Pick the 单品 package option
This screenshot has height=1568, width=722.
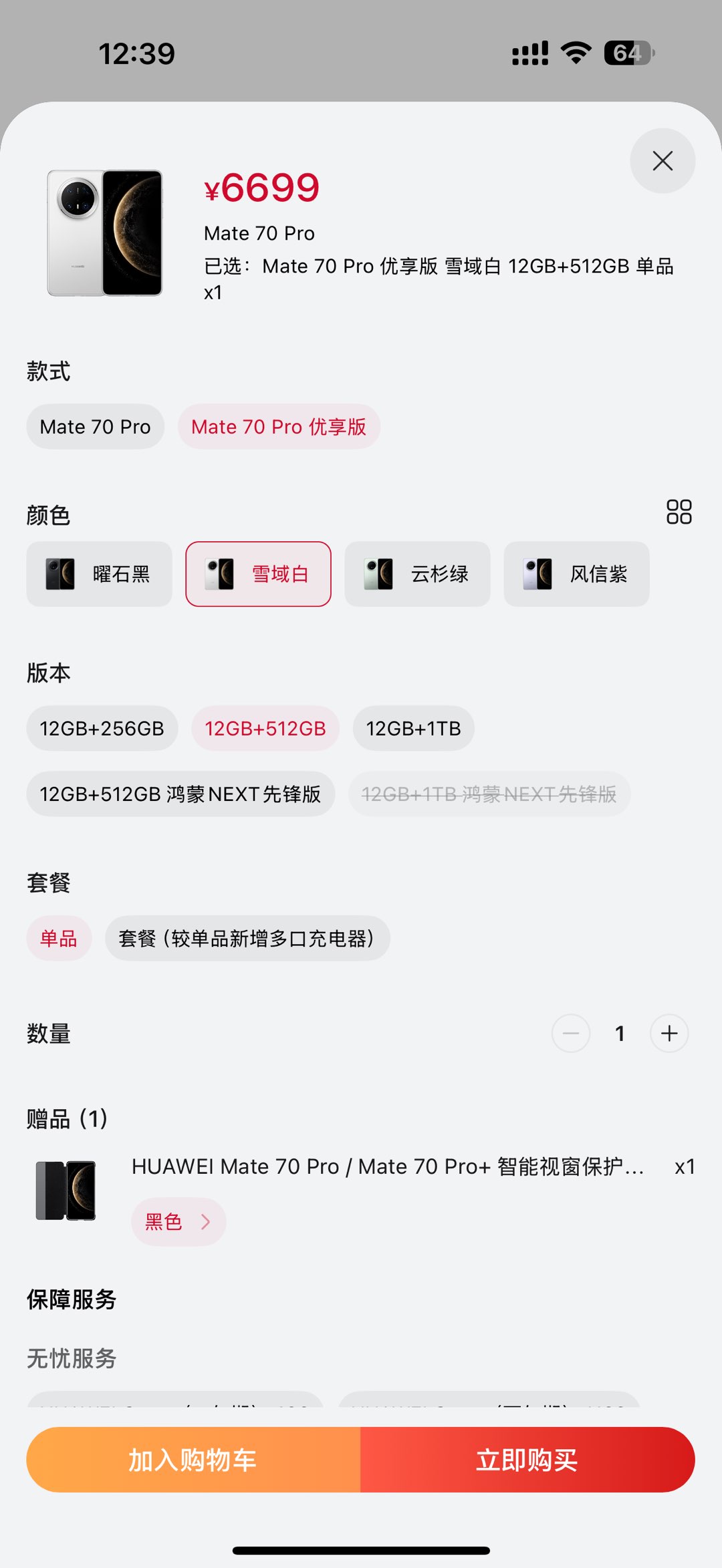tap(59, 939)
